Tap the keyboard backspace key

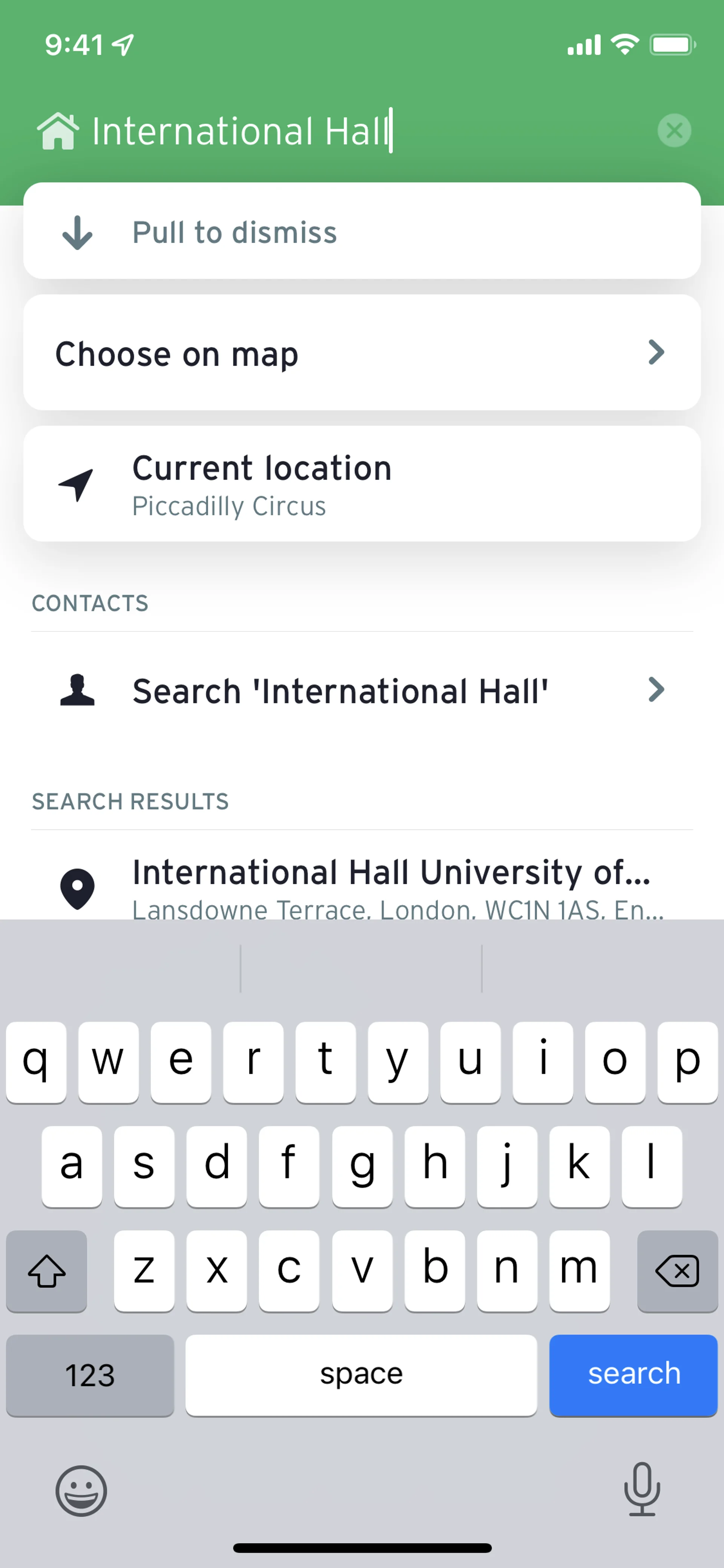click(677, 1271)
